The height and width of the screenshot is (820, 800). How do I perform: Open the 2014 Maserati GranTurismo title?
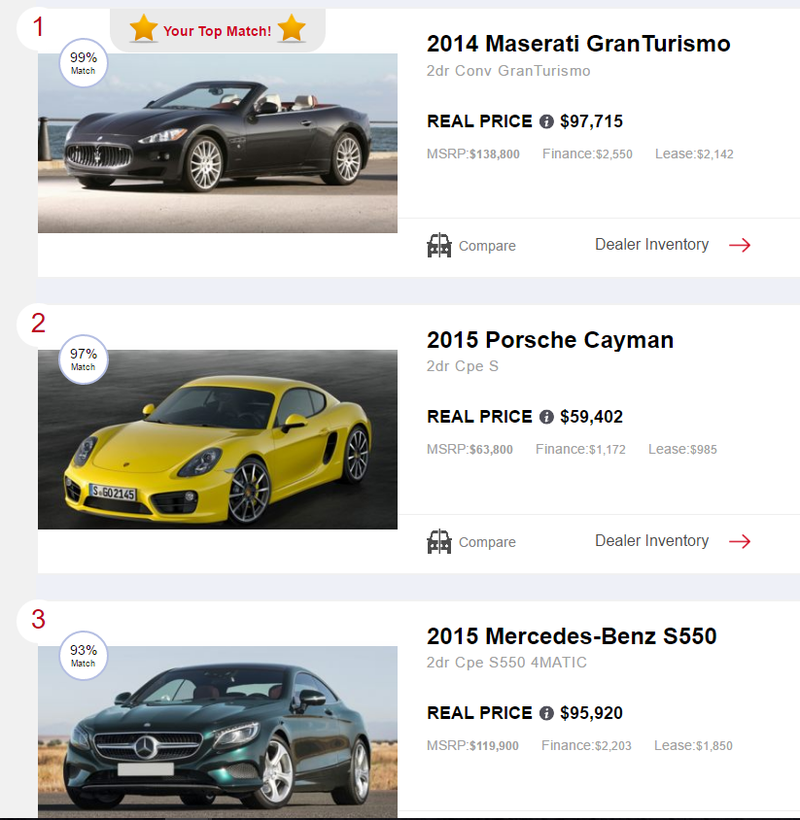click(578, 44)
